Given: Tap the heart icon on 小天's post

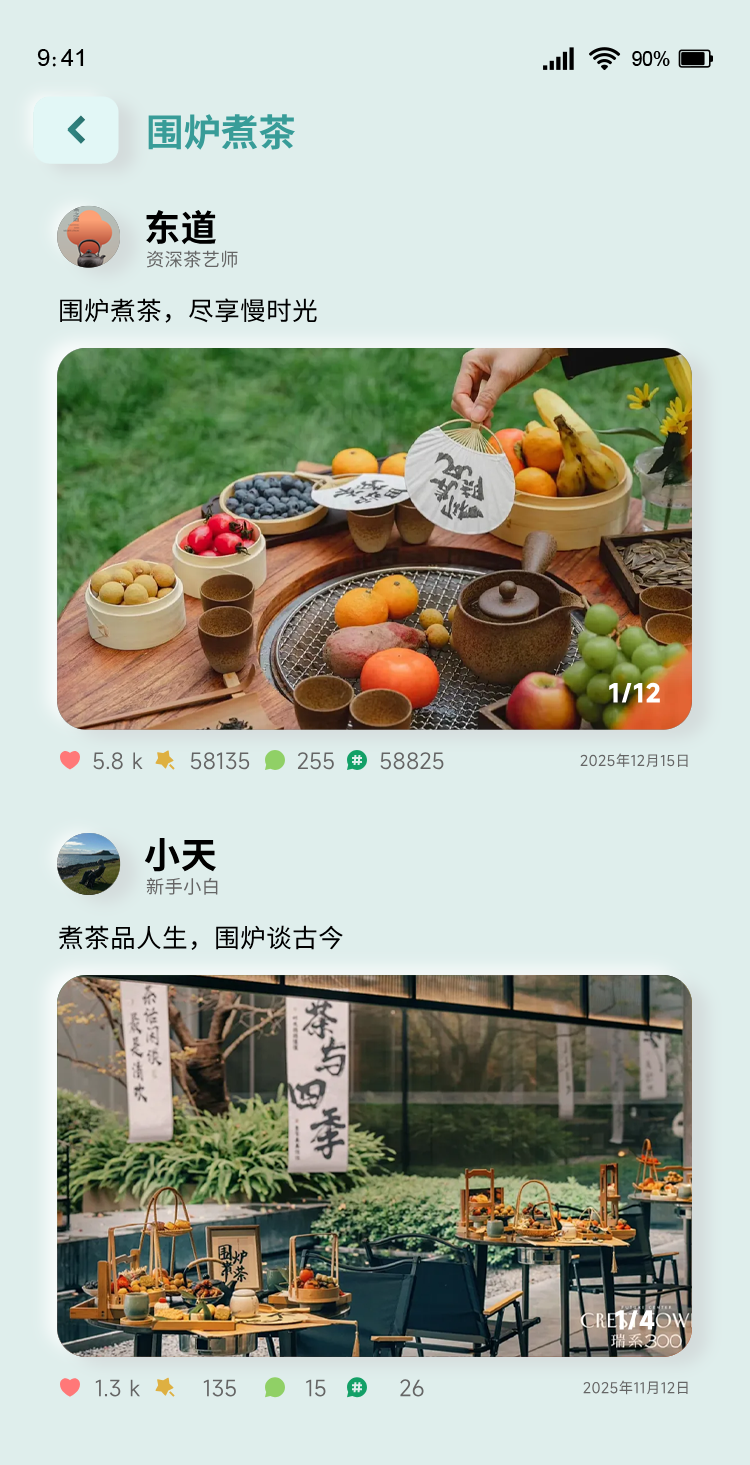Looking at the screenshot, I should 68,1388.
